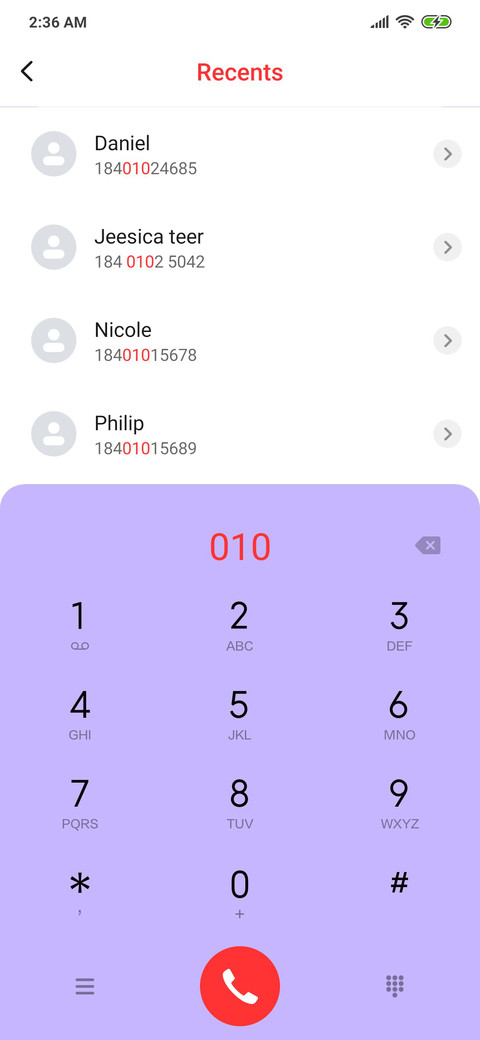Tap the 8 TUV key
This screenshot has height=1040, width=480.
coord(239,803)
